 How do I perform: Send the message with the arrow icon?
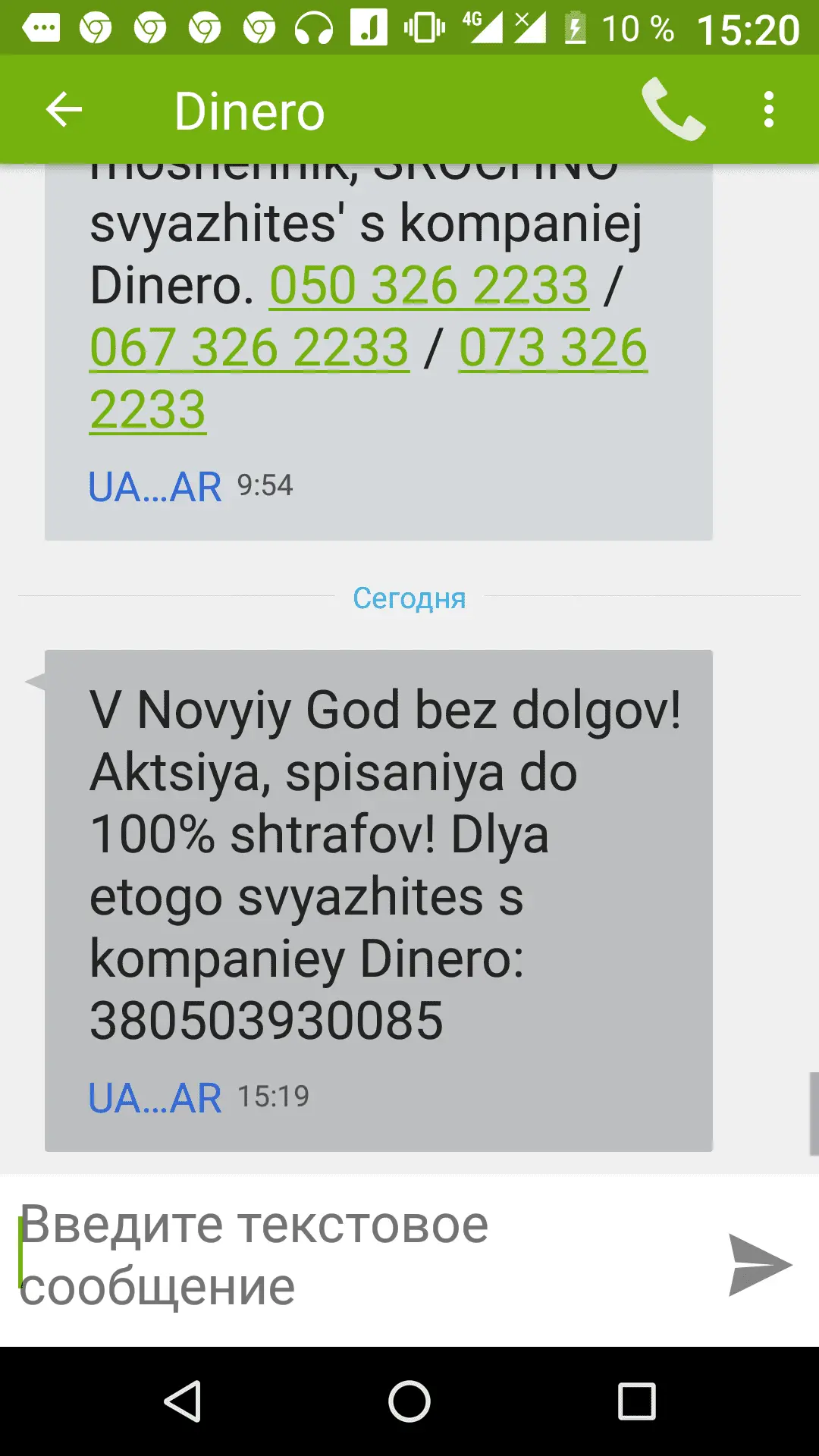(759, 1264)
